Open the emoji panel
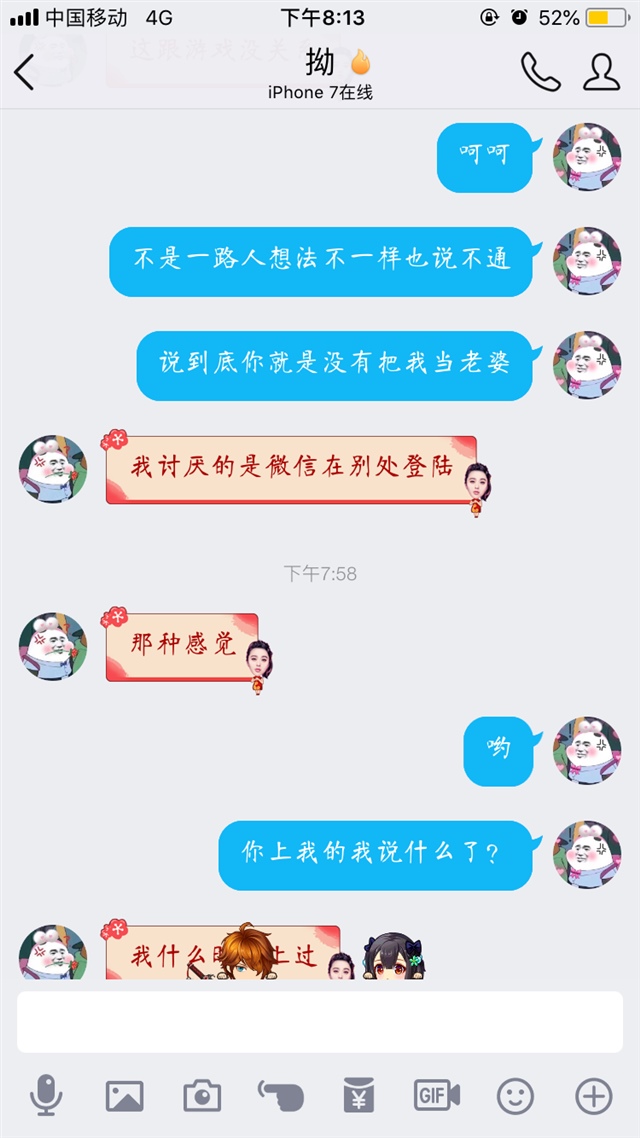 tap(515, 1097)
